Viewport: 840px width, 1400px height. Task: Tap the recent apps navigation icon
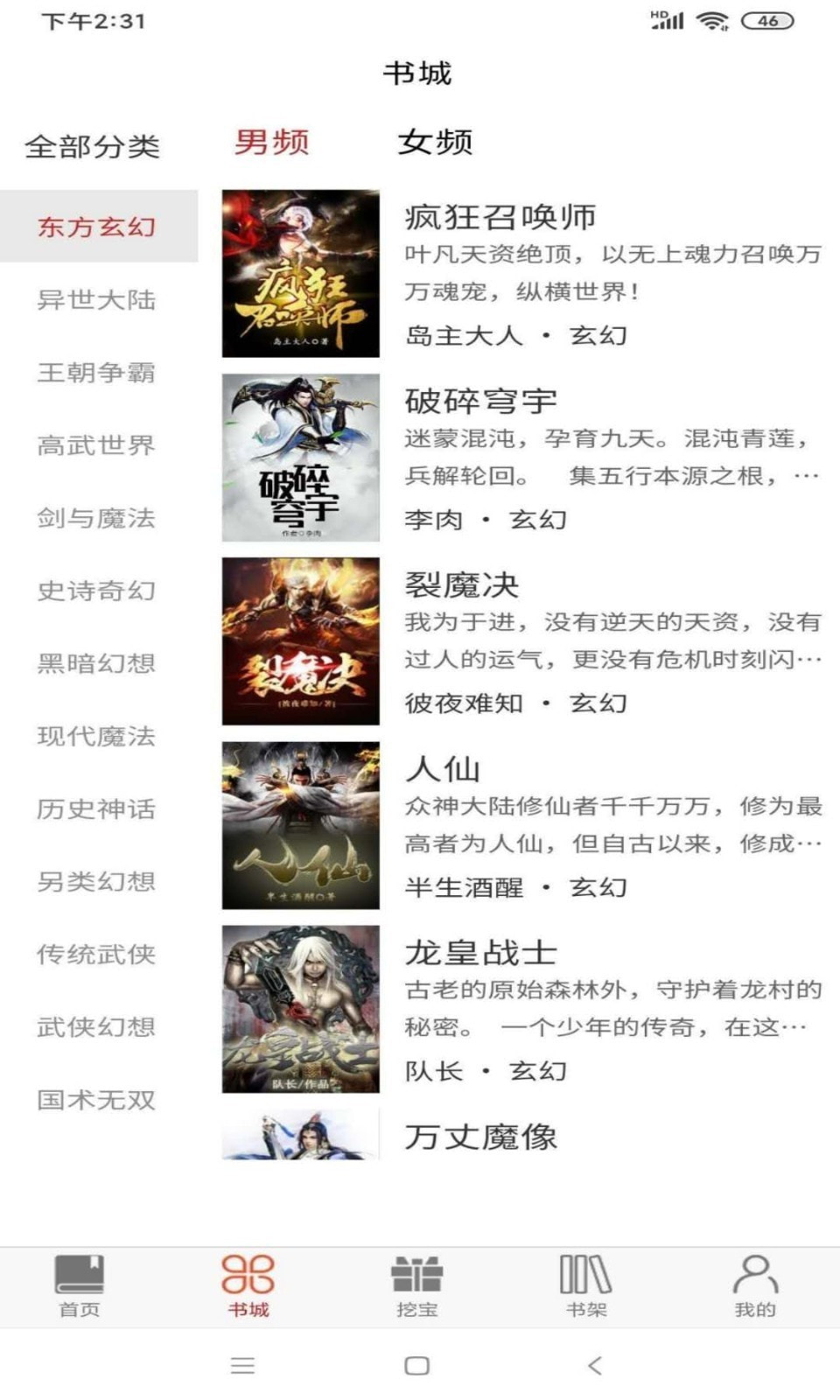click(241, 1365)
